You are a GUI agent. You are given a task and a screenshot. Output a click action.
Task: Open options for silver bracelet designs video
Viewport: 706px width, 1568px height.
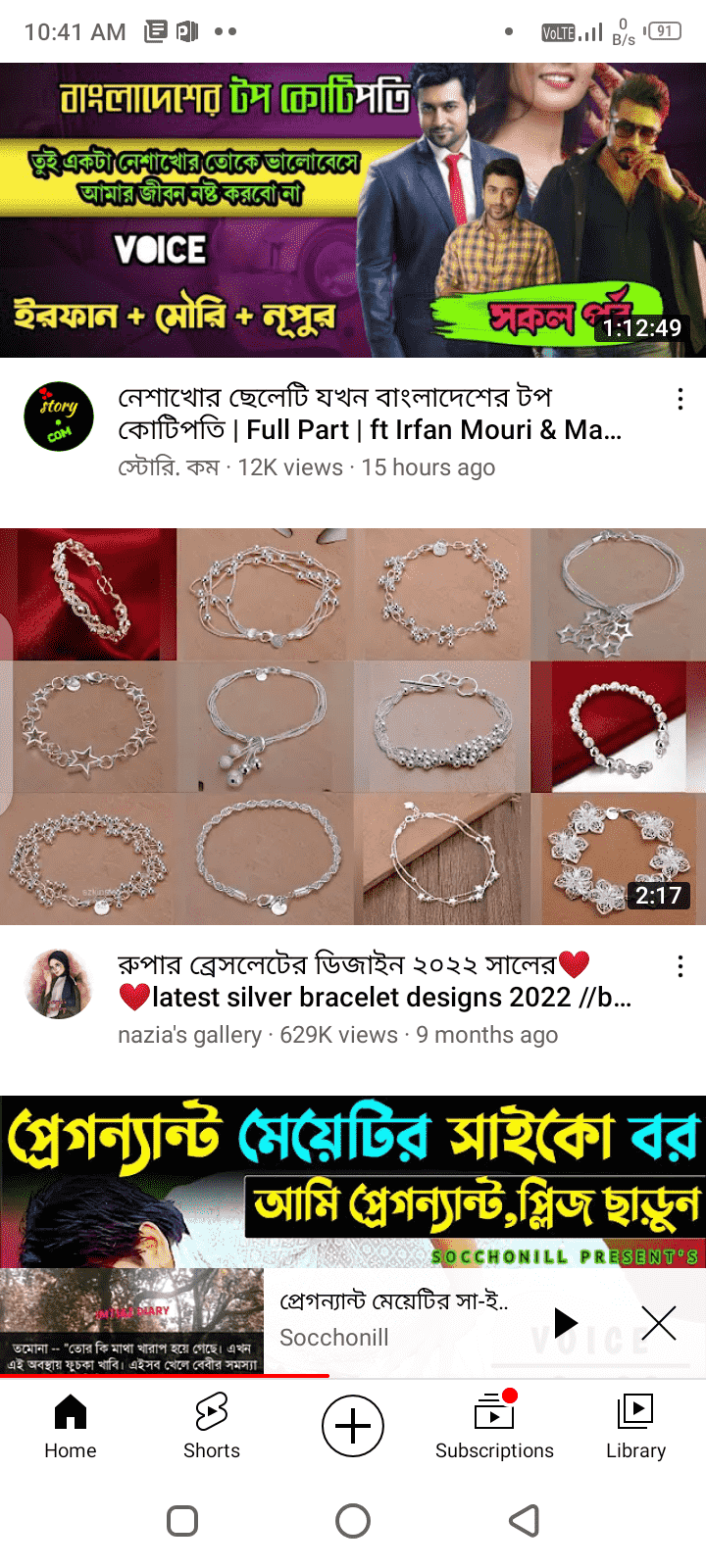(x=680, y=967)
